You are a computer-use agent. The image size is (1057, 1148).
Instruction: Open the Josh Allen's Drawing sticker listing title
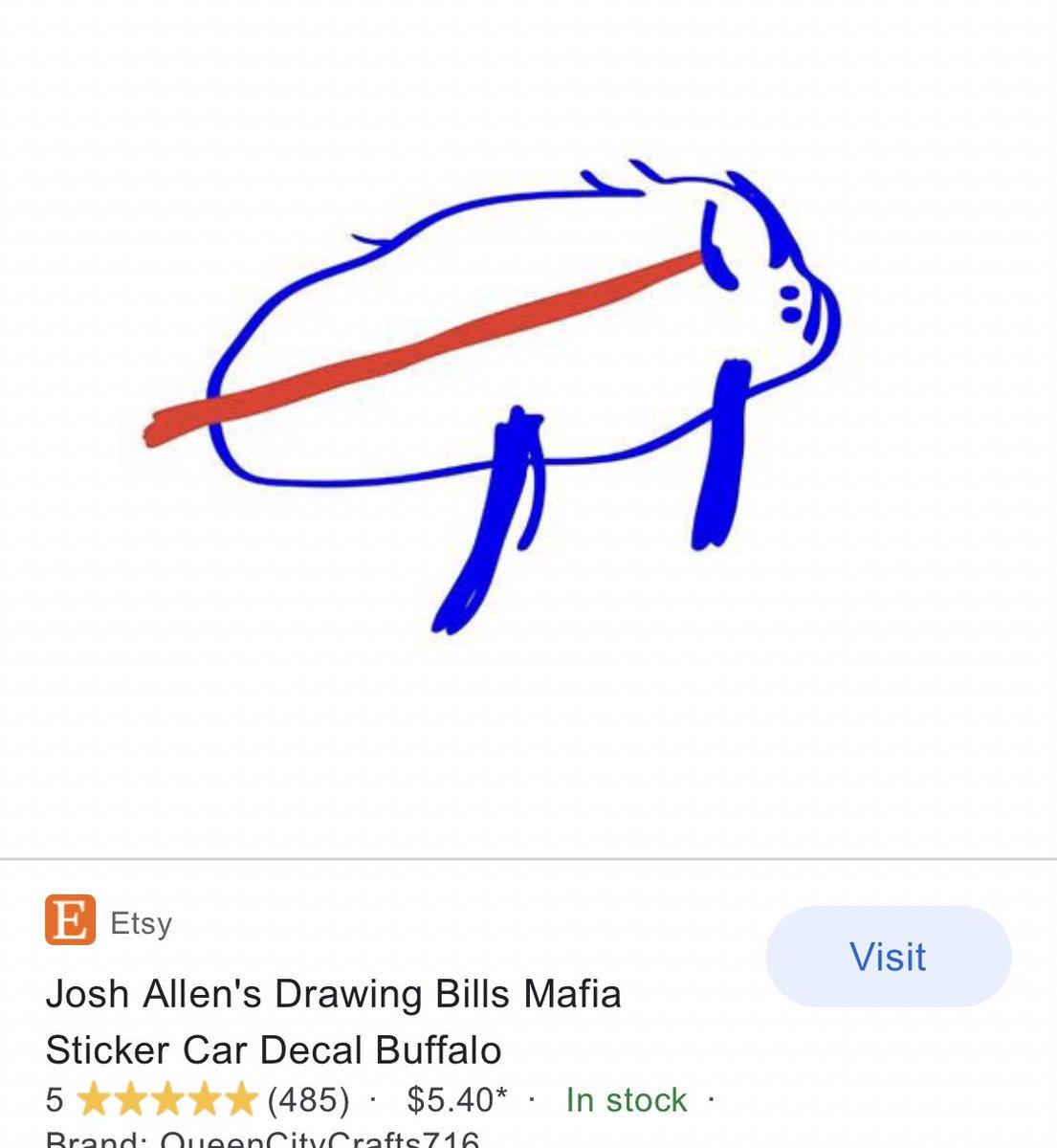pos(333,1022)
